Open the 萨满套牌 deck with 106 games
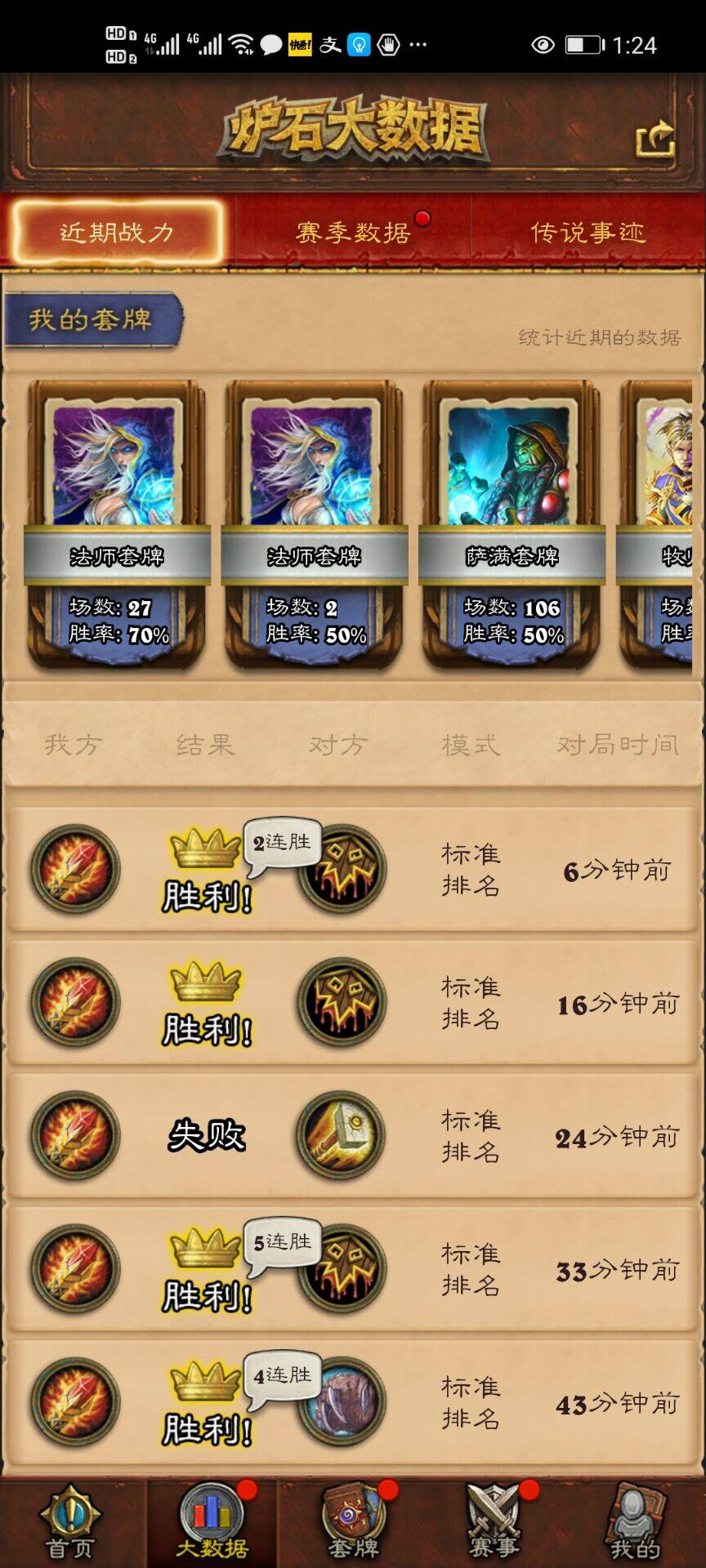The image size is (706, 1568). pos(512,524)
